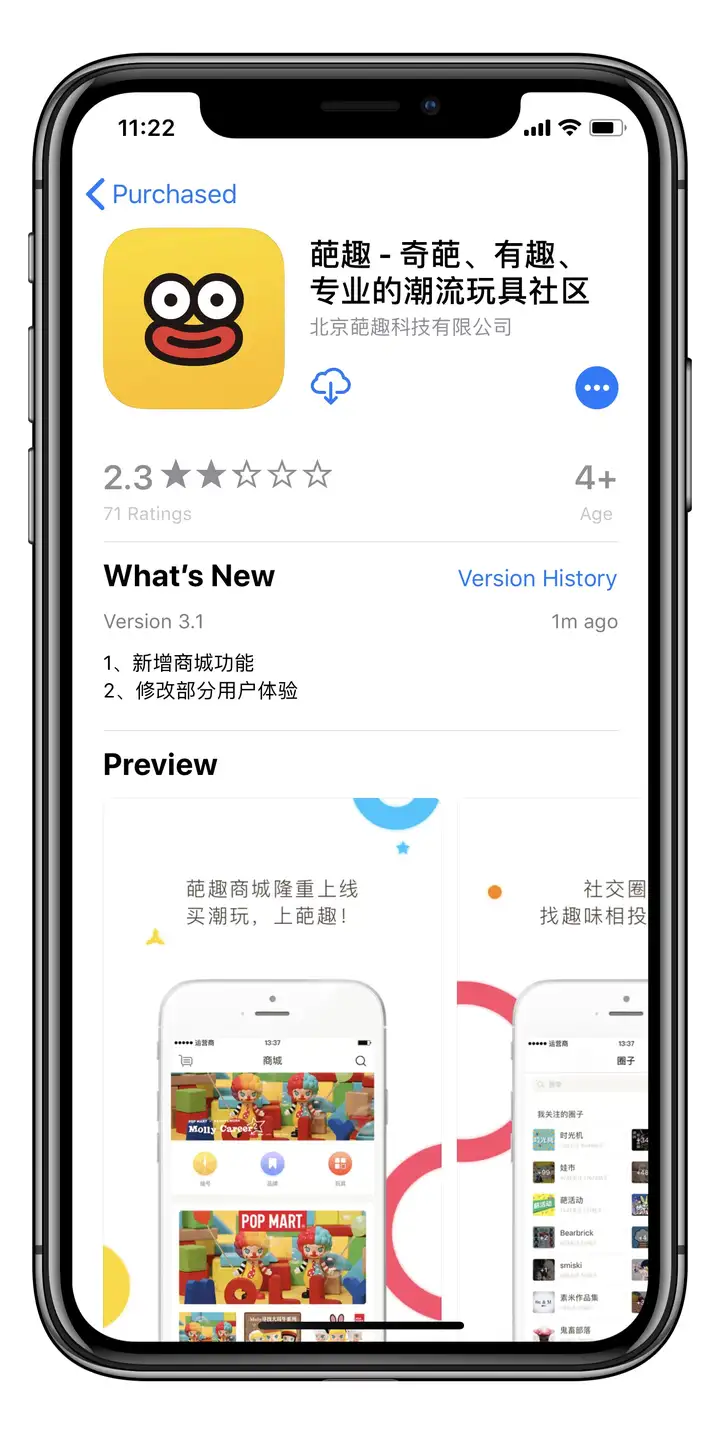Redownload the app via cloud icon

pyautogui.click(x=331, y=386)
